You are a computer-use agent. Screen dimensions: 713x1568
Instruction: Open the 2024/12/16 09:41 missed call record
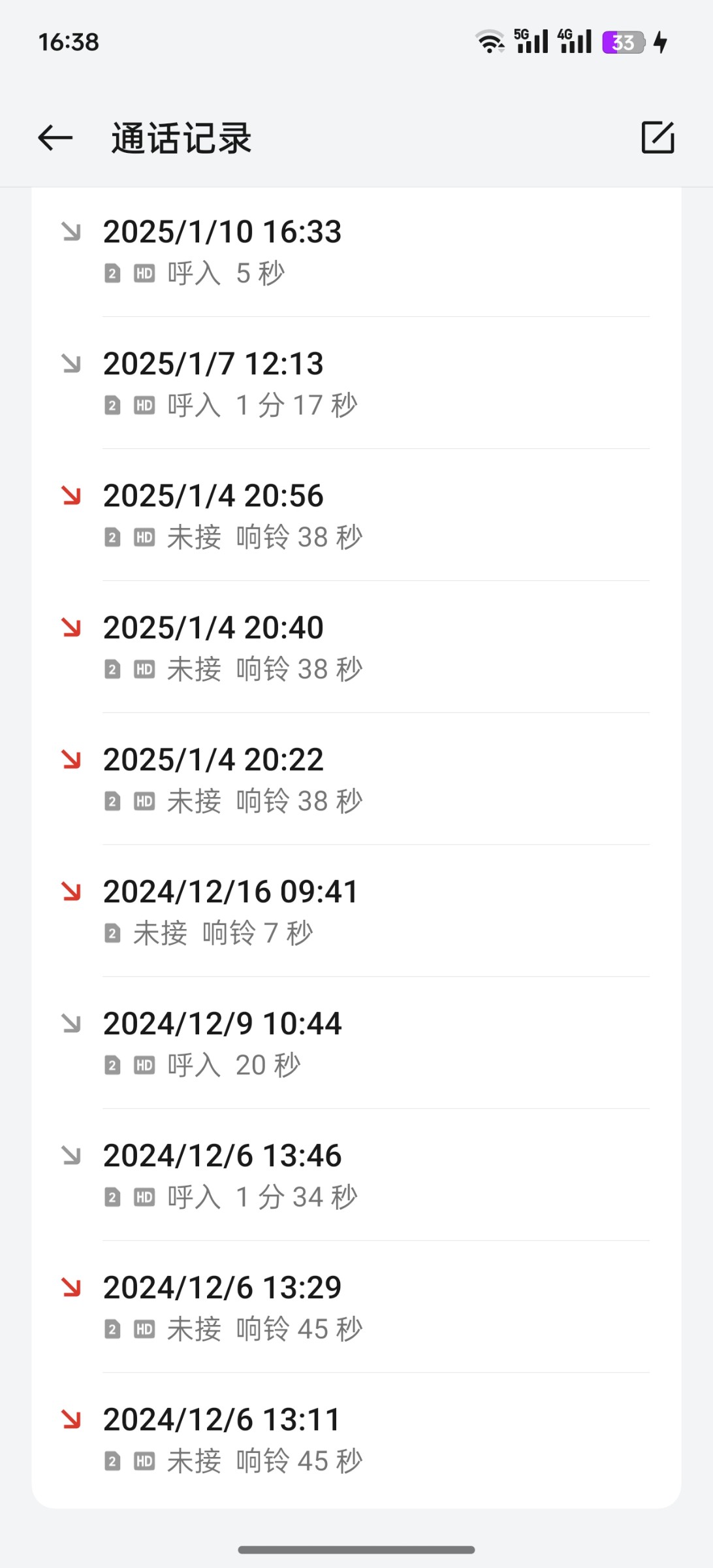[356, 911]
